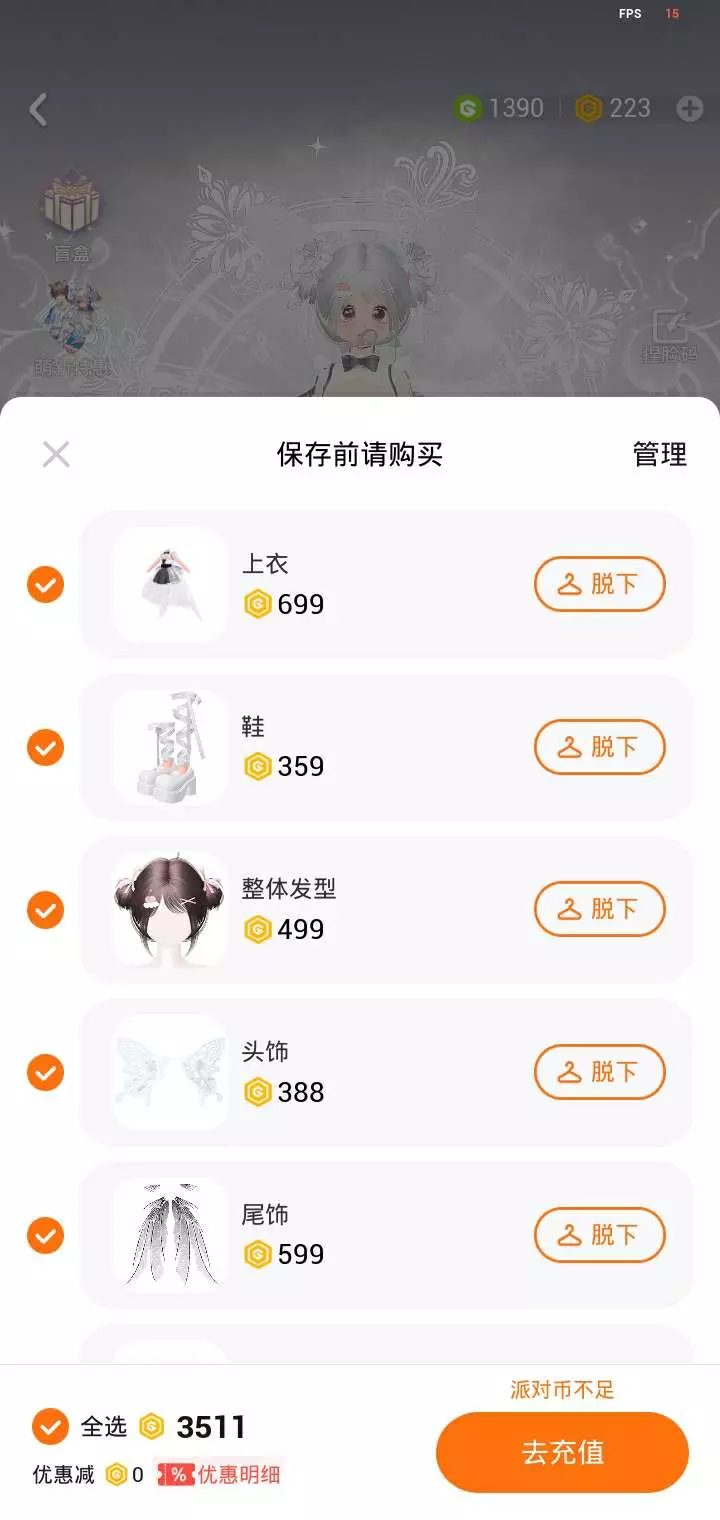720x1520 pixels.
Task: Tap 脱下 for the 尾饰 item
Action: 599,1235
